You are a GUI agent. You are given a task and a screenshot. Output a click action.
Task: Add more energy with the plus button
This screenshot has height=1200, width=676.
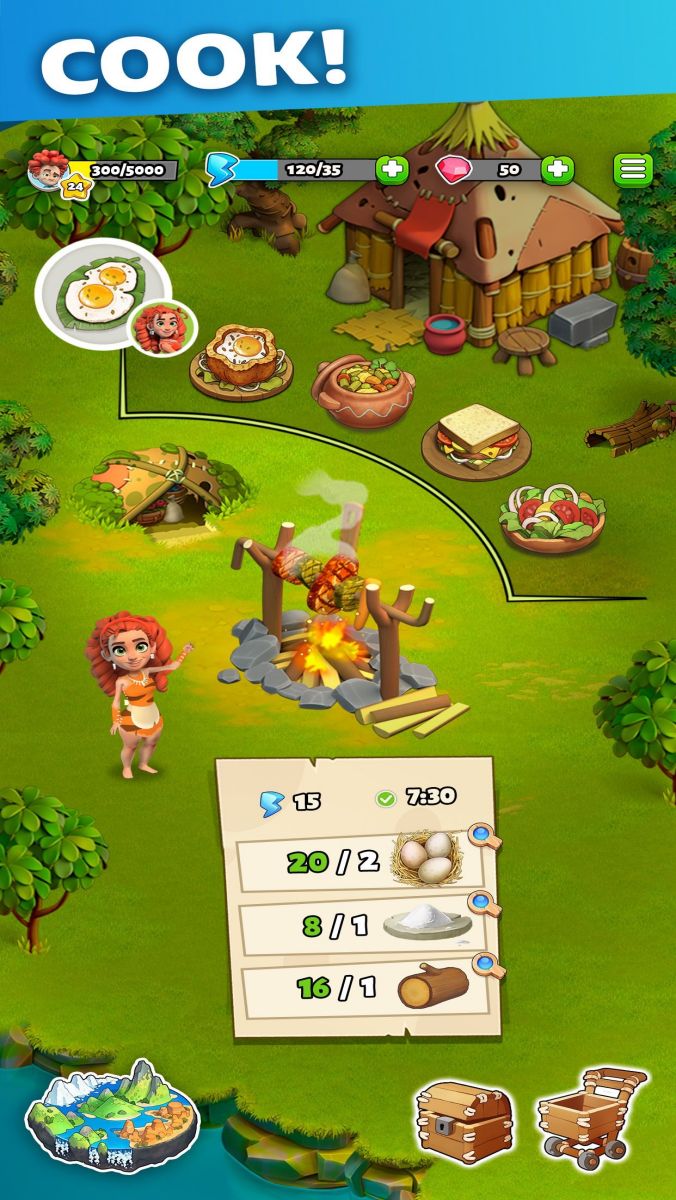(x=392, y=169)
